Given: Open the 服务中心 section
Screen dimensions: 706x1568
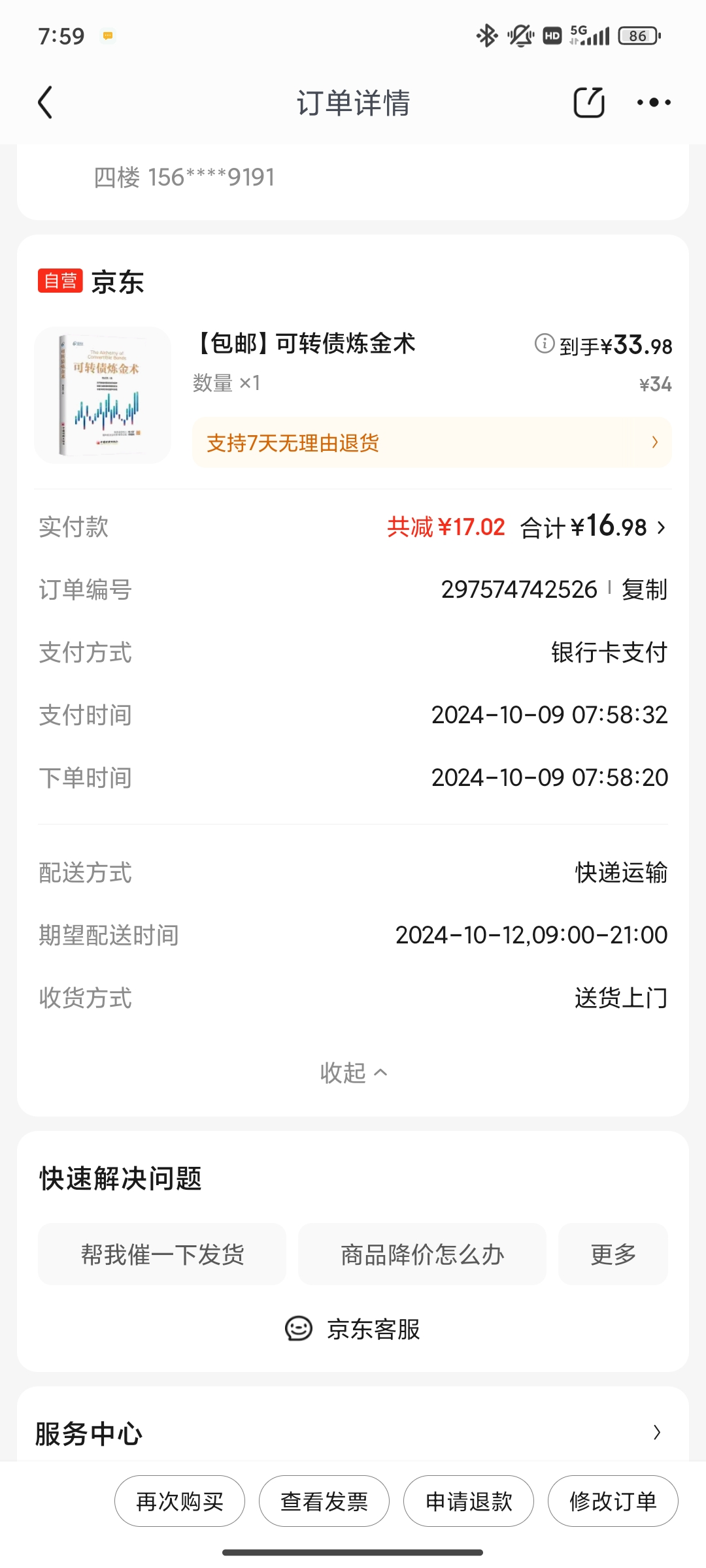Looking at the screenshot, I should click(x=353, y=1433).
